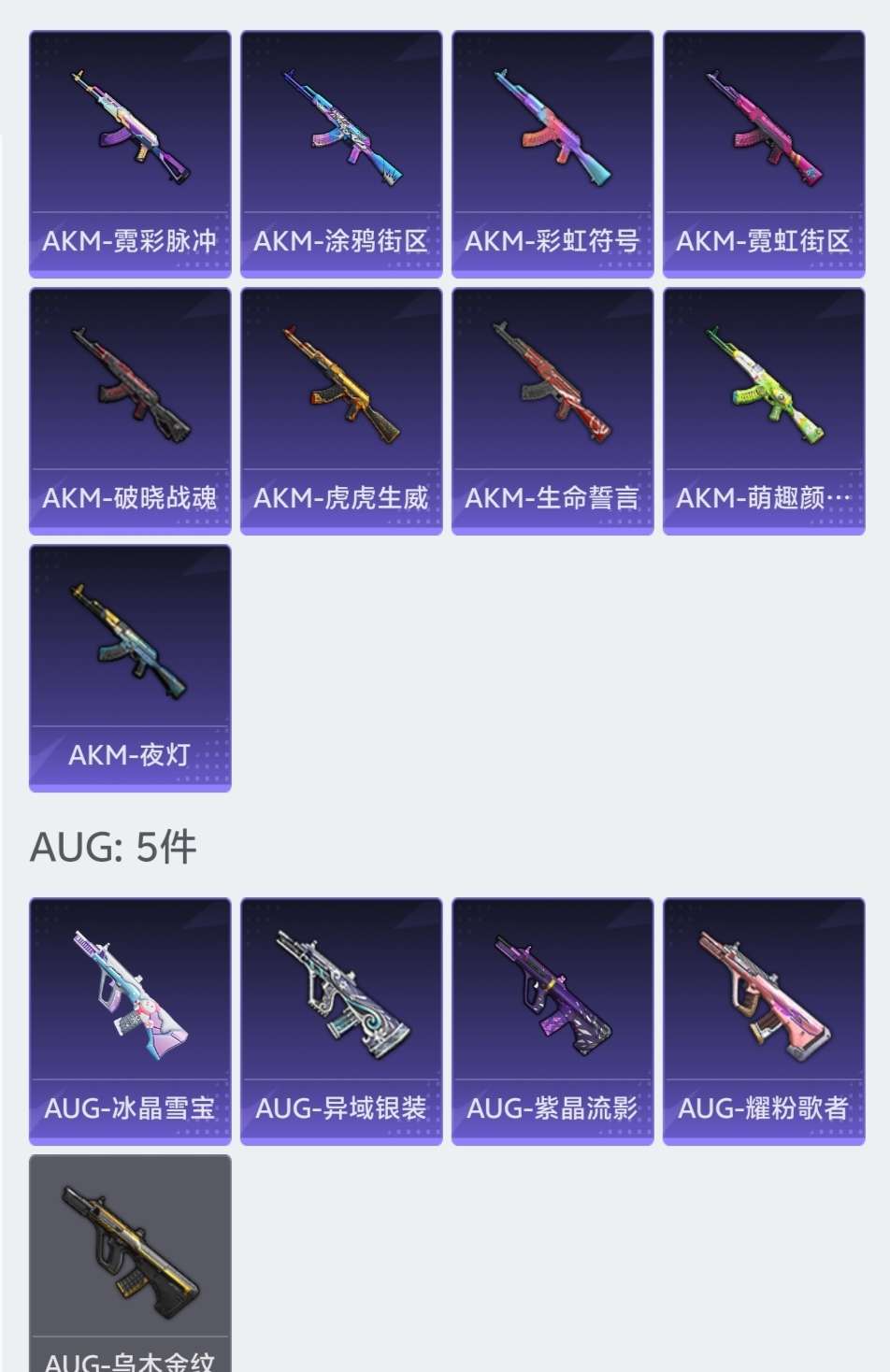The width and height of the screenshot is (890, 1372).
Task: View the AUG-异域银装 weapon card
Action: [341, 1019]
